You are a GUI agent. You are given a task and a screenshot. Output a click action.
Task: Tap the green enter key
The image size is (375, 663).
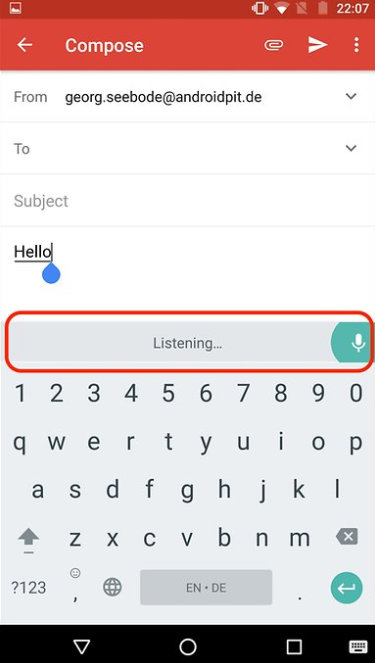point(347,588)
